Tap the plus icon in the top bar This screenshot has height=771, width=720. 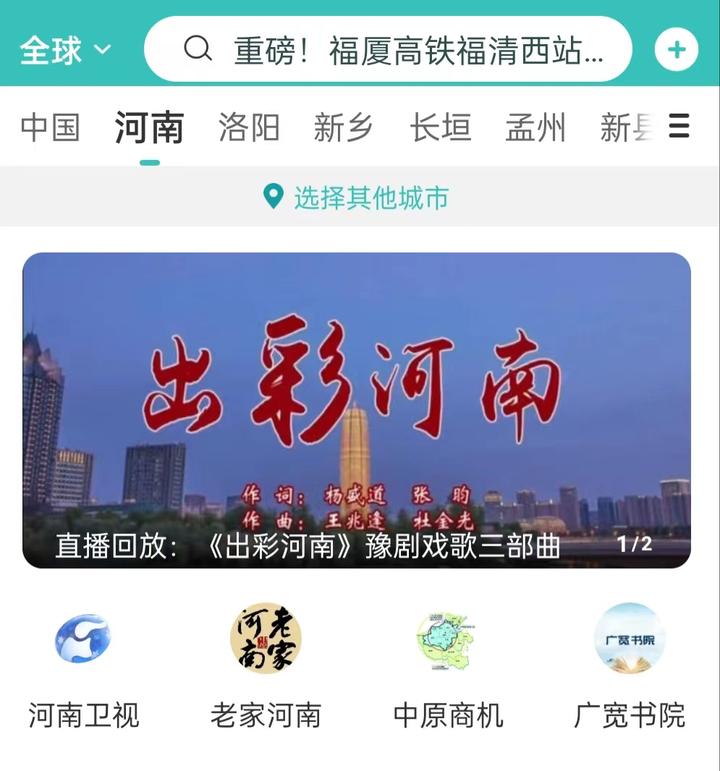tap(676, 50)
